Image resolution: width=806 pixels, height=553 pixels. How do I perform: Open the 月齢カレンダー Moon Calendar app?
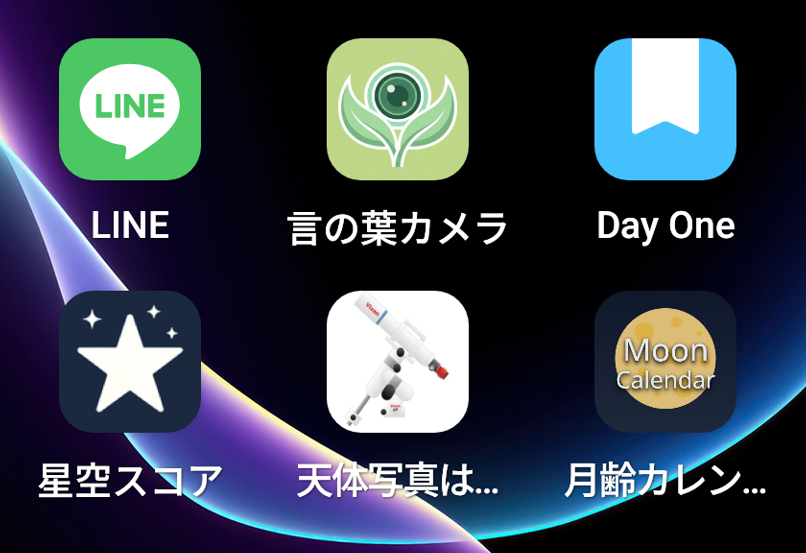point(665,362)
